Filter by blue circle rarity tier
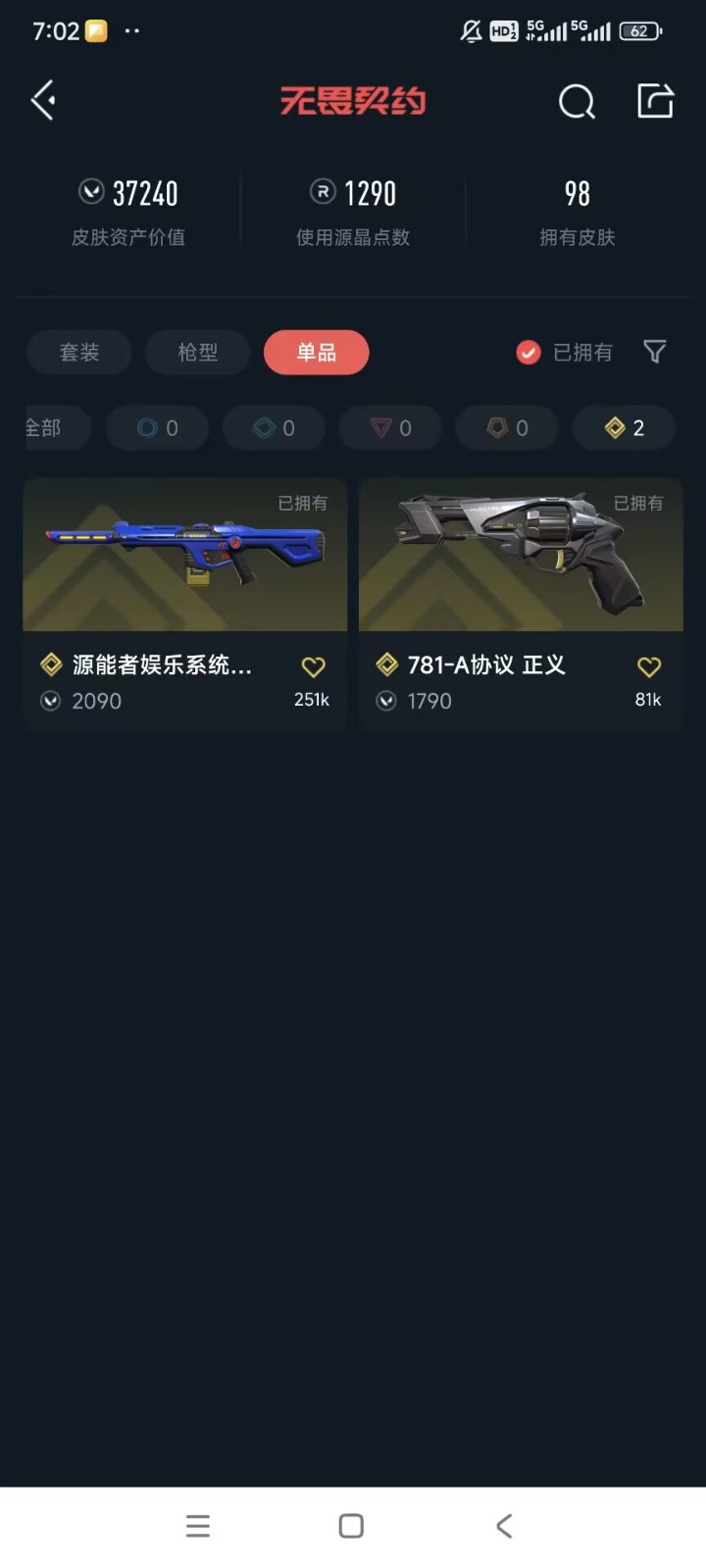The height and width of the screenshot is (1568, 706). [x=158, y=428]
